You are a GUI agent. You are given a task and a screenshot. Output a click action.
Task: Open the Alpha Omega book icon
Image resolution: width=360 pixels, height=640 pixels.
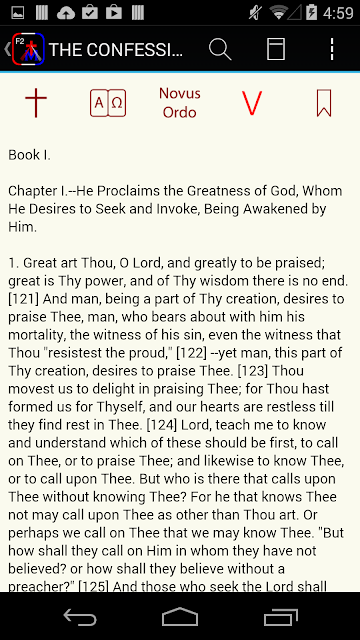point(108,103)
